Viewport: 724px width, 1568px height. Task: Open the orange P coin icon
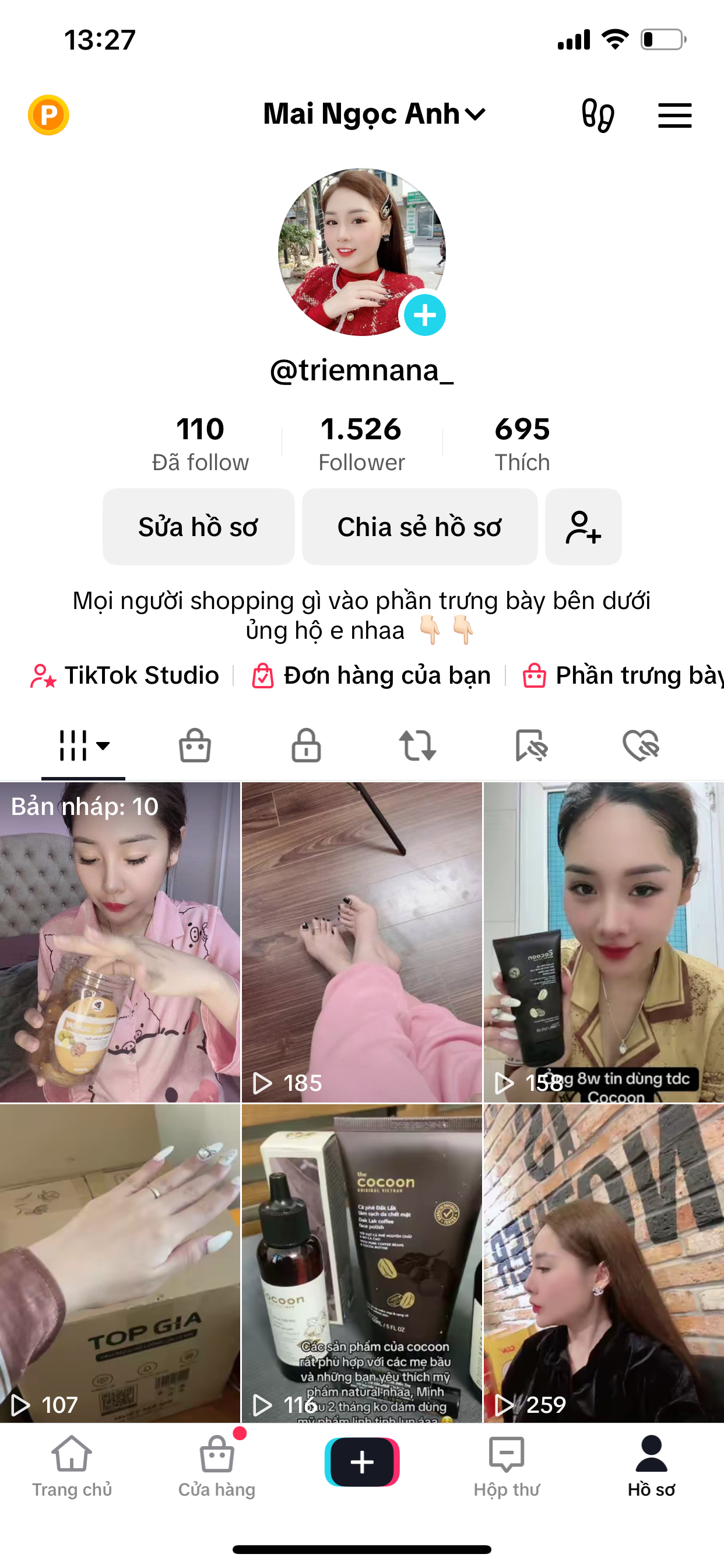[48, 115]
